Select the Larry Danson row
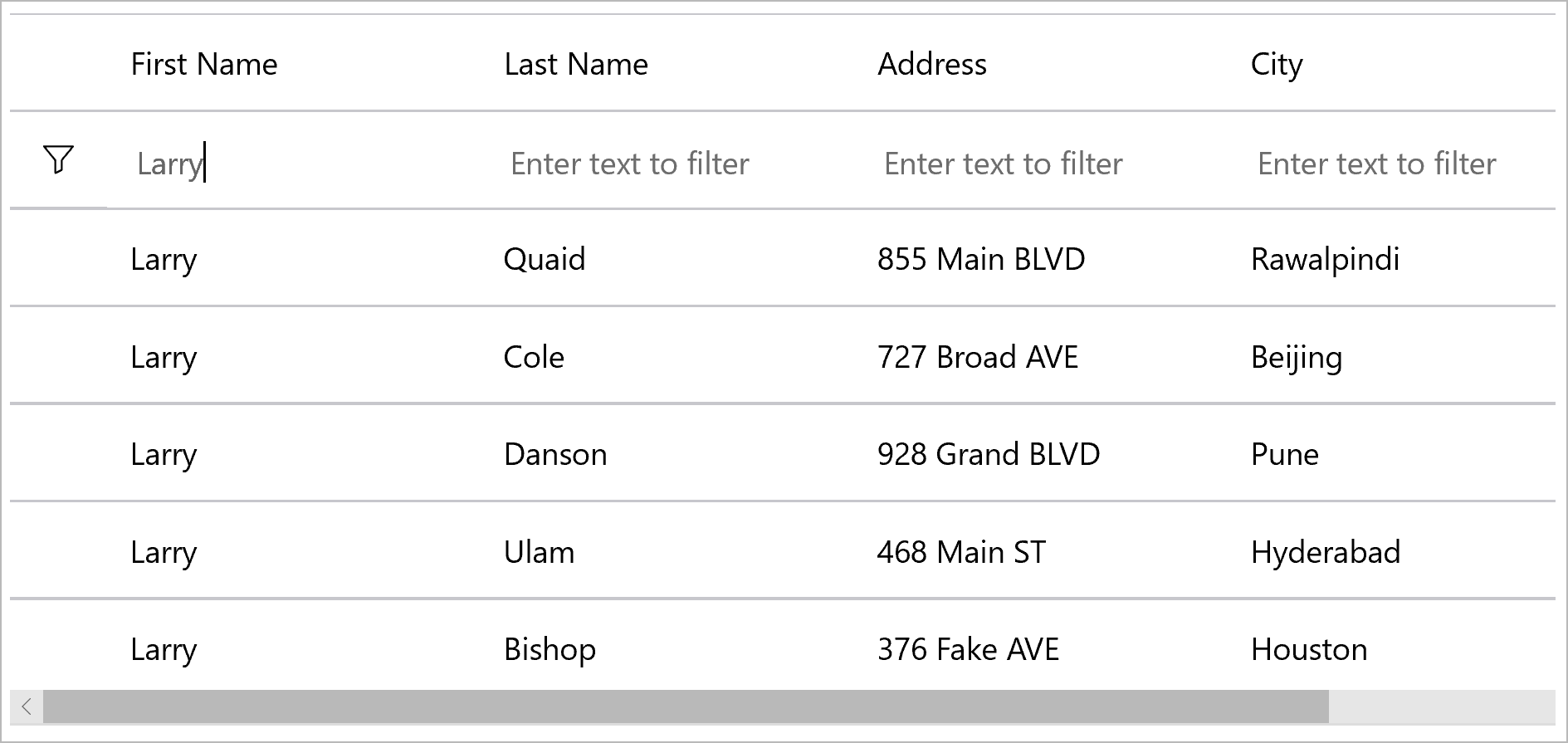 point(555,454)
